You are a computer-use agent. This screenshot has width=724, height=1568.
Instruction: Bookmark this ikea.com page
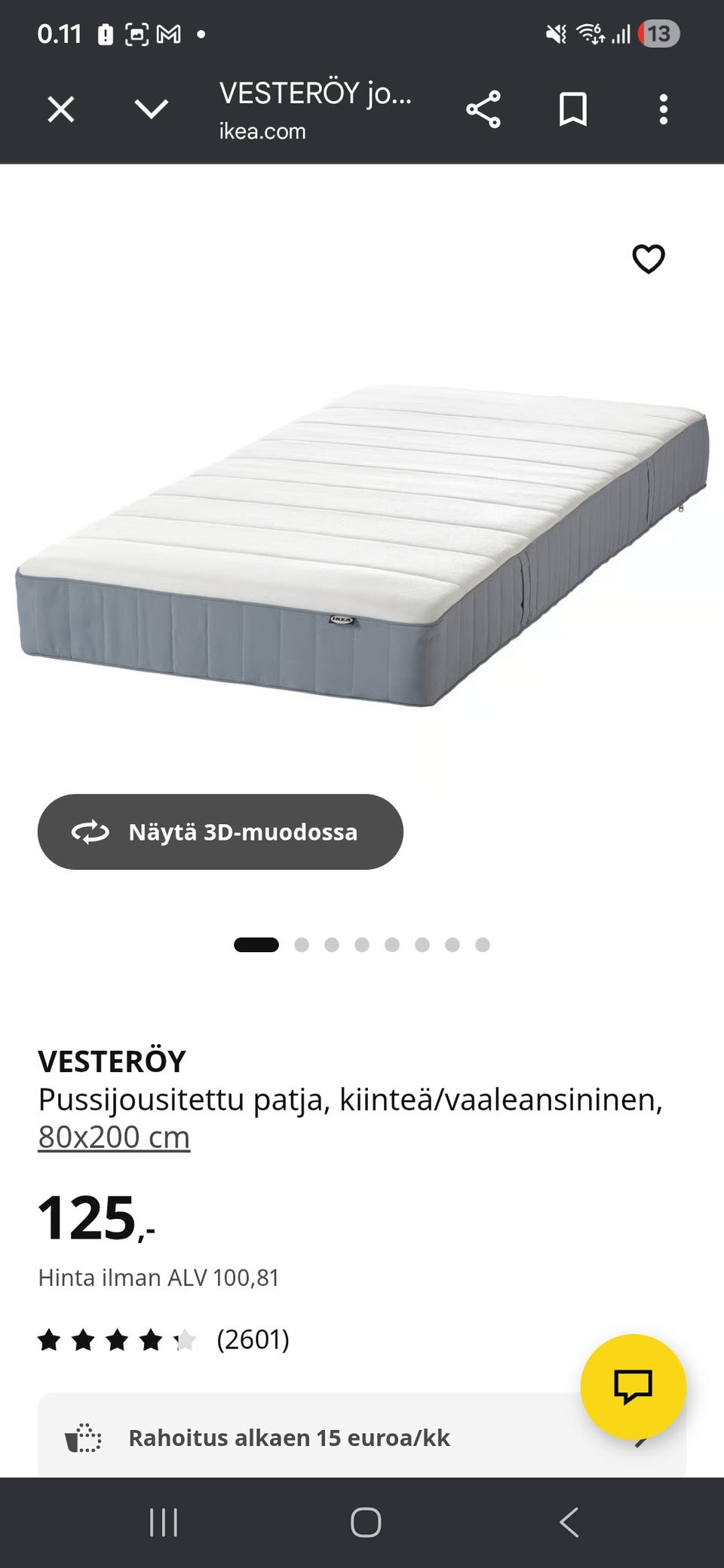point(573,109)
